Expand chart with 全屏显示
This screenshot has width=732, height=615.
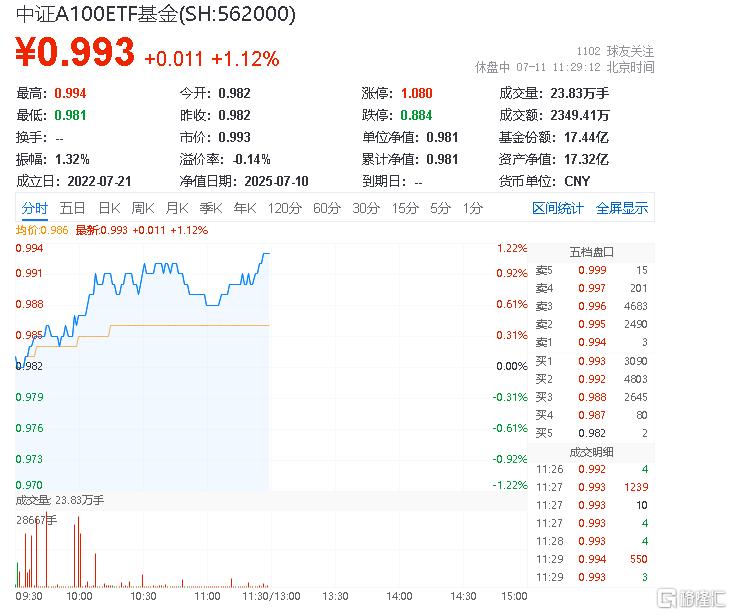[622, 208]
